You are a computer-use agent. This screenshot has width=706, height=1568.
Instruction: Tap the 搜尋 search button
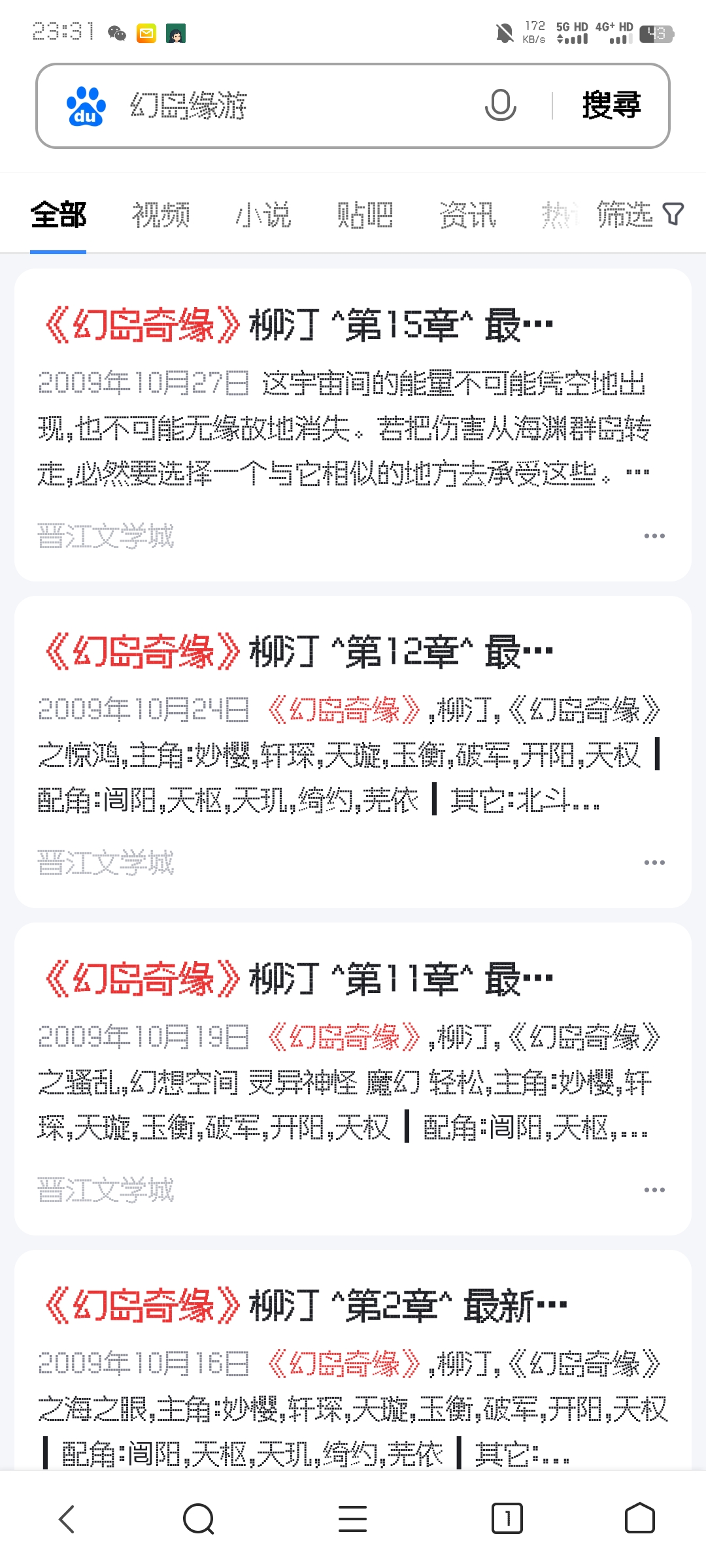[x=611, y=106]
